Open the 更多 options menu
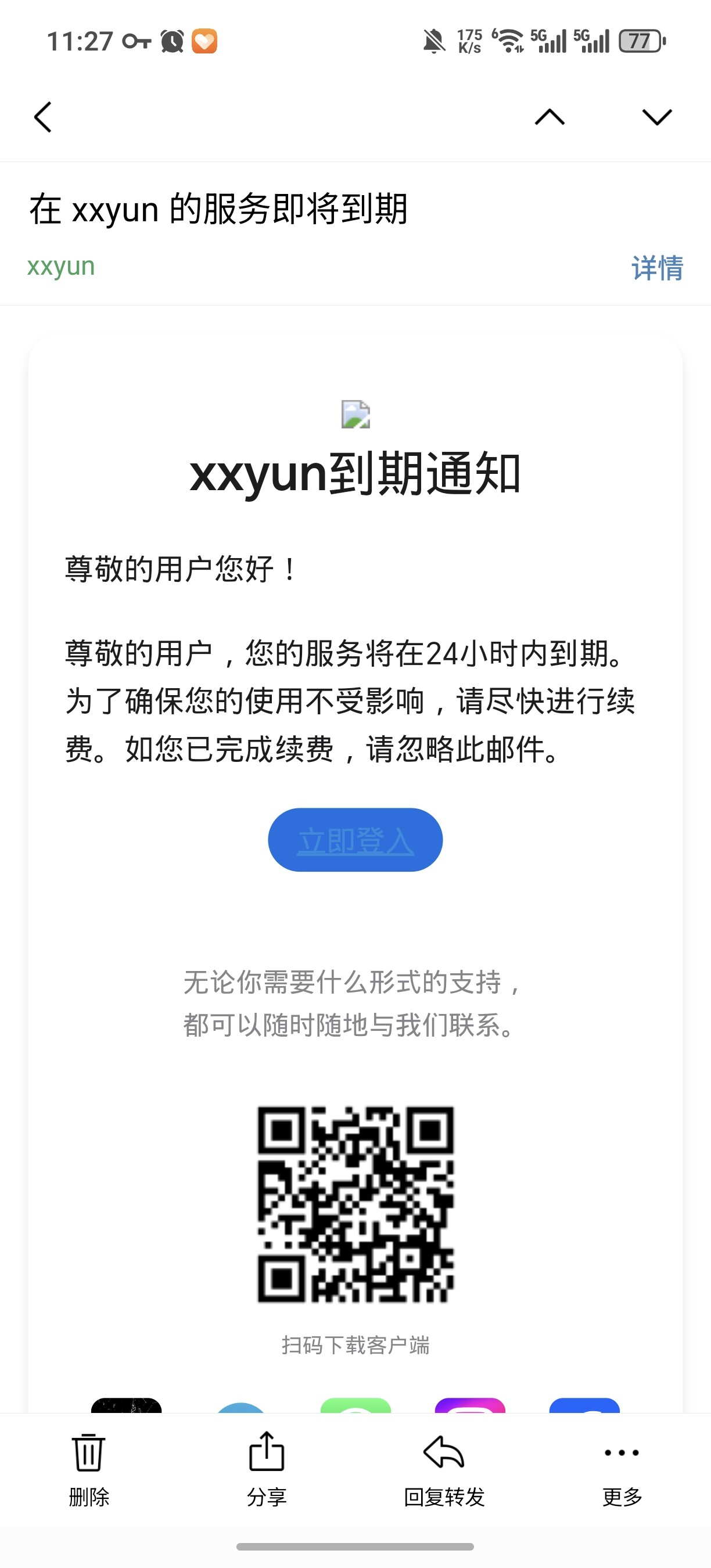Screen dimensions: 711x1568 point(622,1467)
